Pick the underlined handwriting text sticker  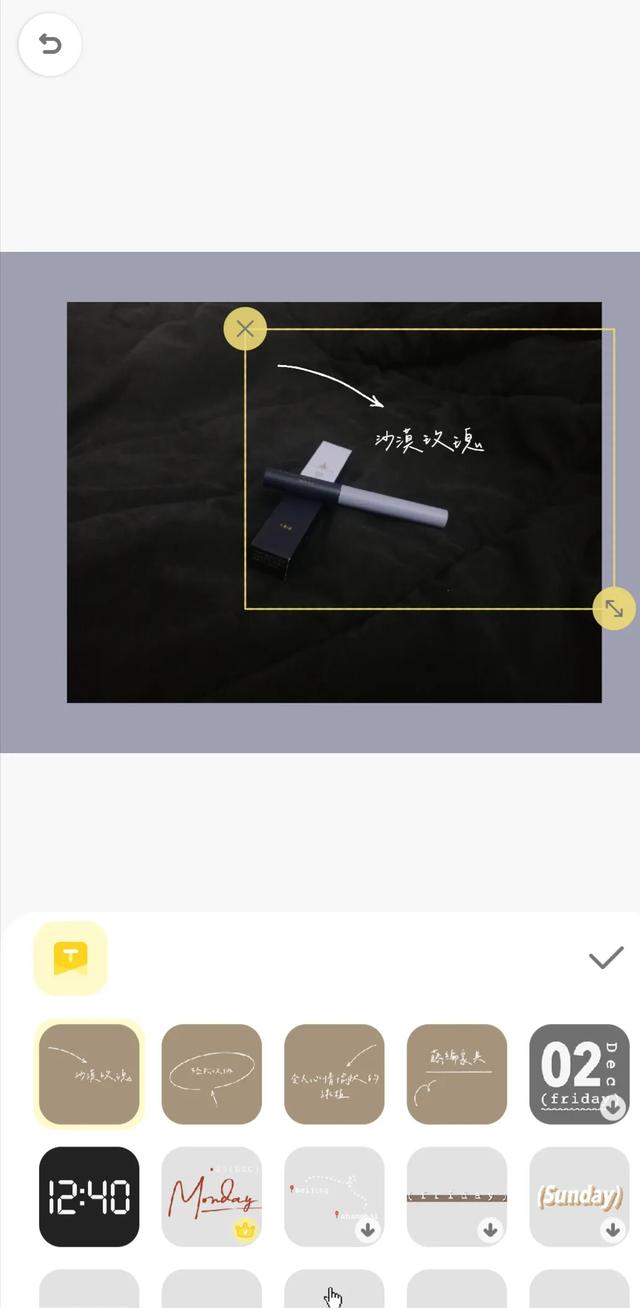coord(456,1074)
